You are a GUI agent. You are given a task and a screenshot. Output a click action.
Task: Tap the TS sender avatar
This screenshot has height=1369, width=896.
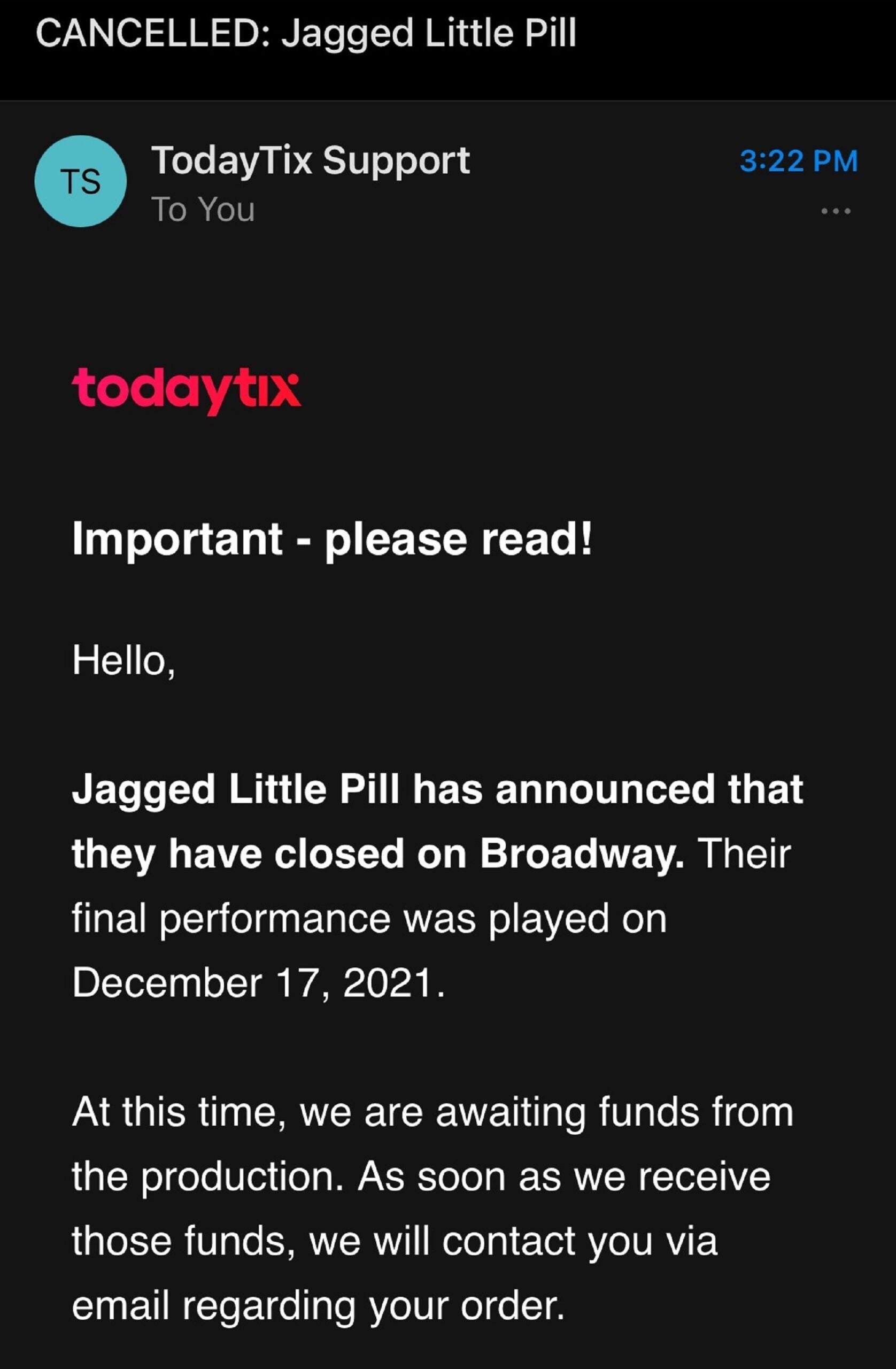[x=81, y=181]
